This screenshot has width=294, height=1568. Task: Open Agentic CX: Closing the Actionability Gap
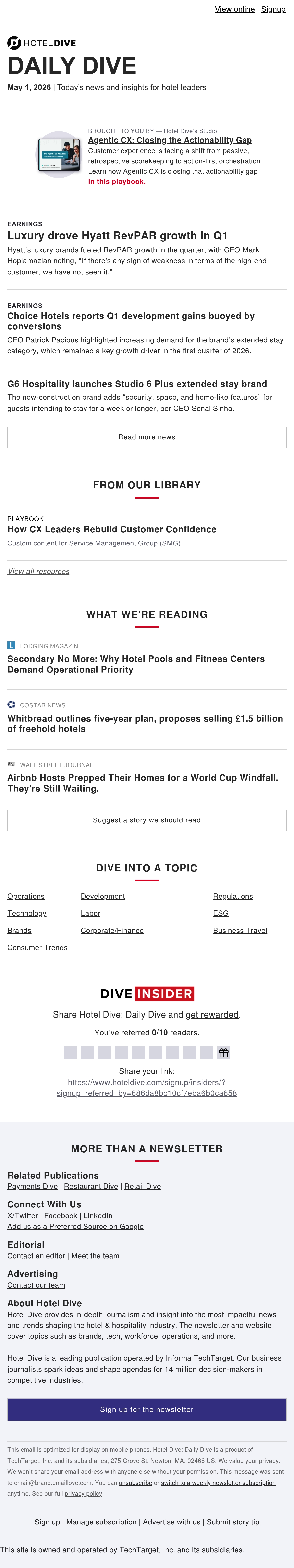pyautogui.click(x=170, y=140)
